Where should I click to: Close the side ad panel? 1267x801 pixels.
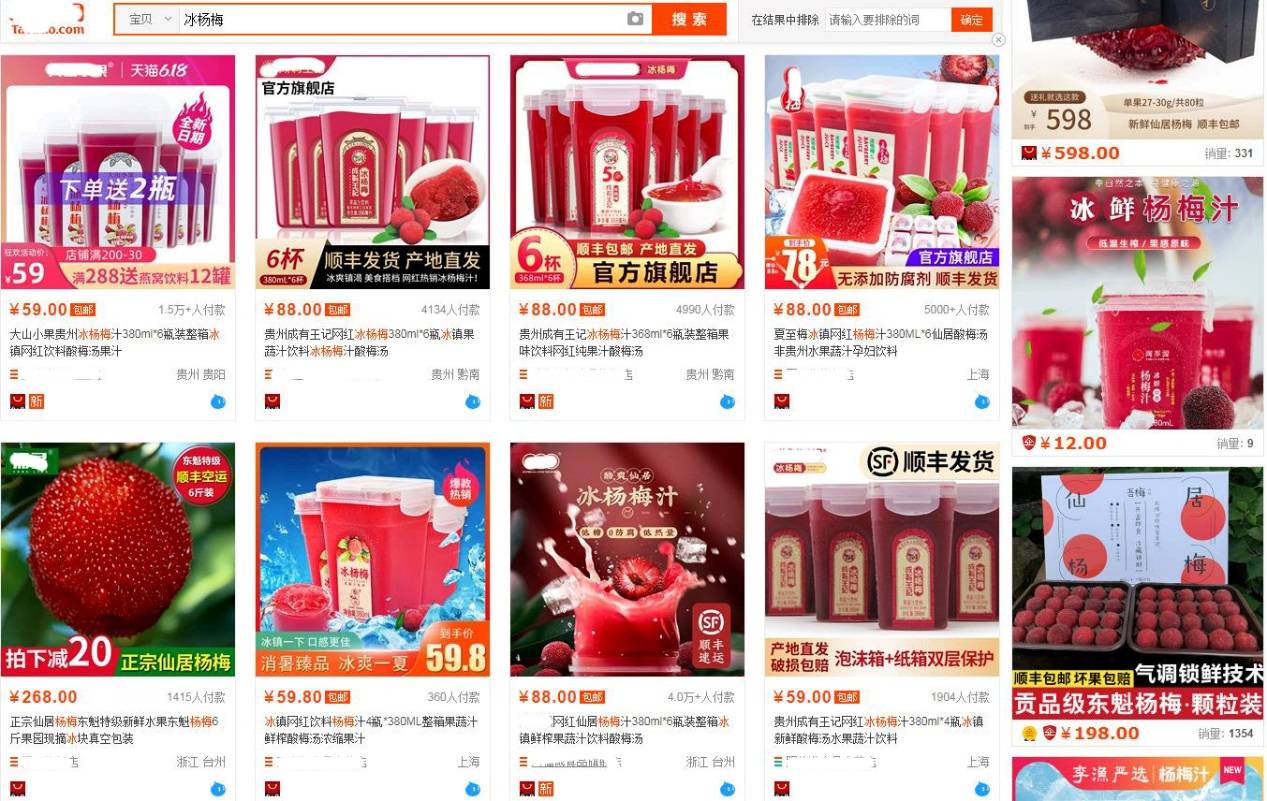[x=998, y=40]
